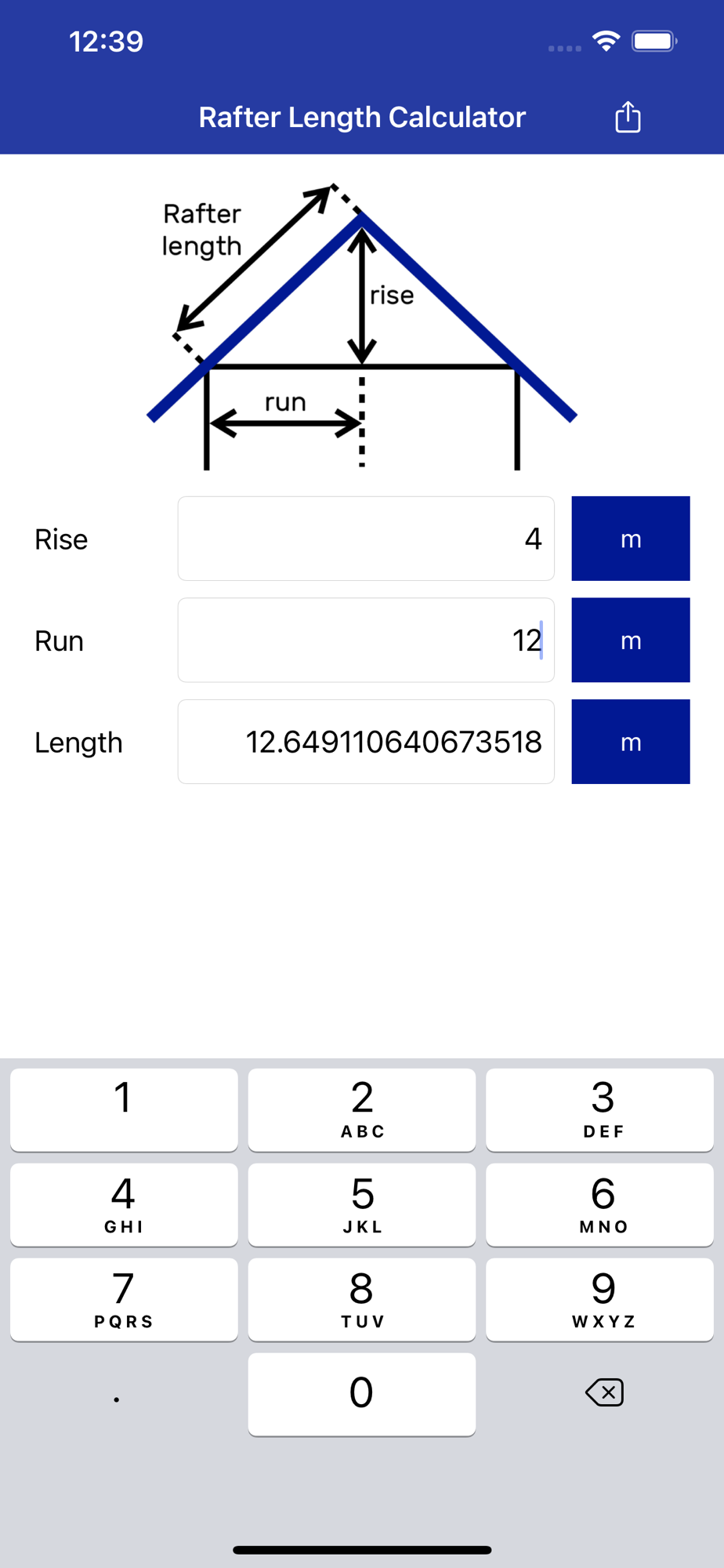Change the Rise unit from m
This screenshot has height=1568, width=724.
(x=631, y=539)
